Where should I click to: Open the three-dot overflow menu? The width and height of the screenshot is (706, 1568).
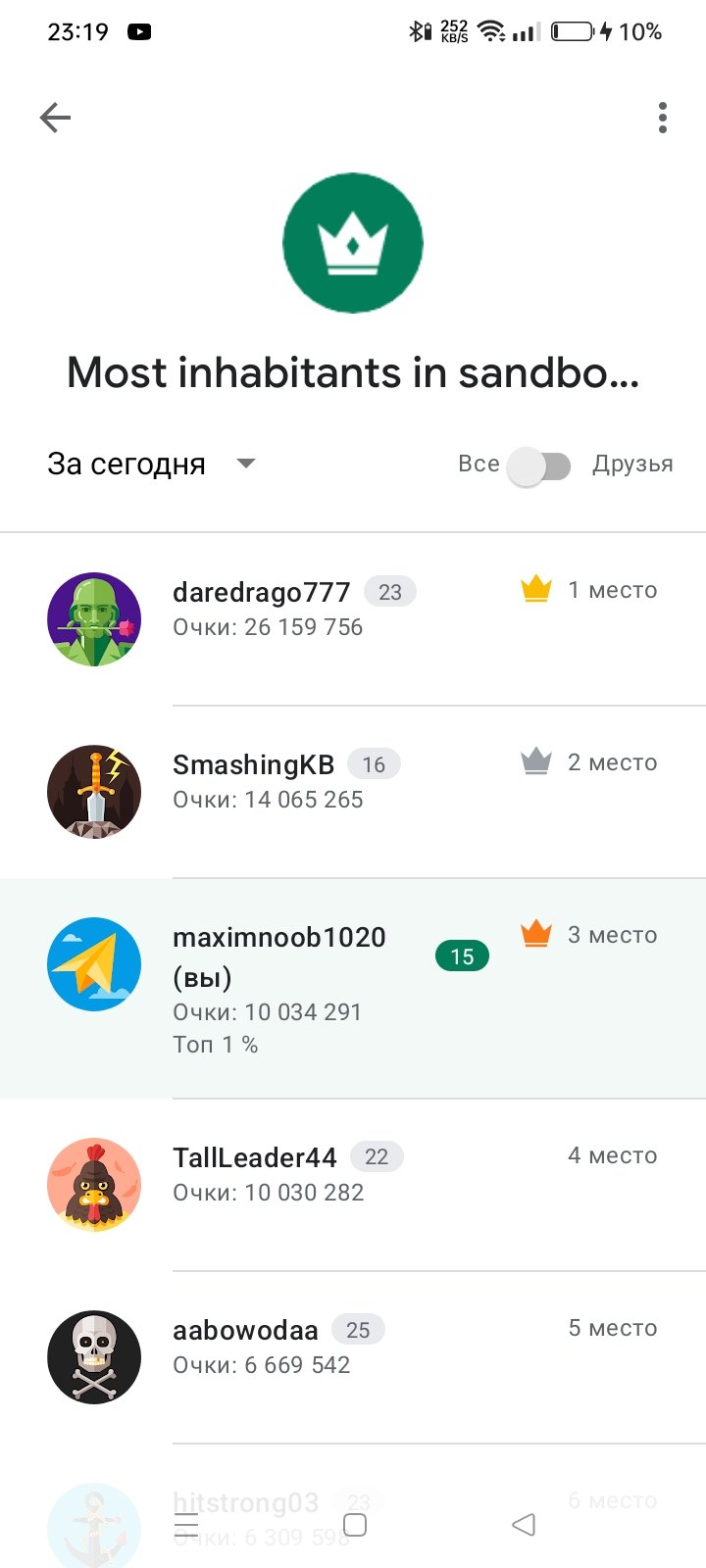(x=663, y=118)
